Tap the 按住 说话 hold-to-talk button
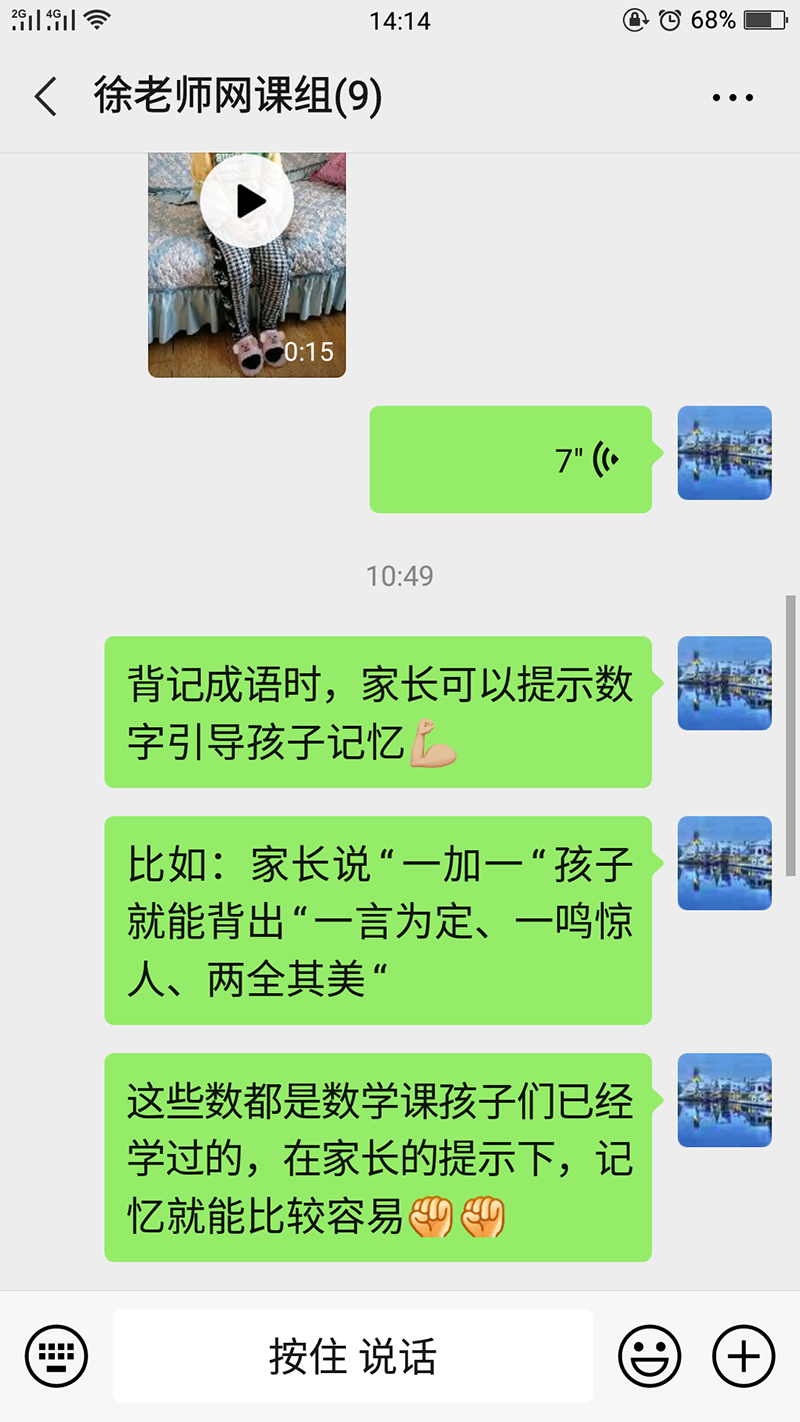This screenshot has width=800, height=1422. click(353, 1357)
